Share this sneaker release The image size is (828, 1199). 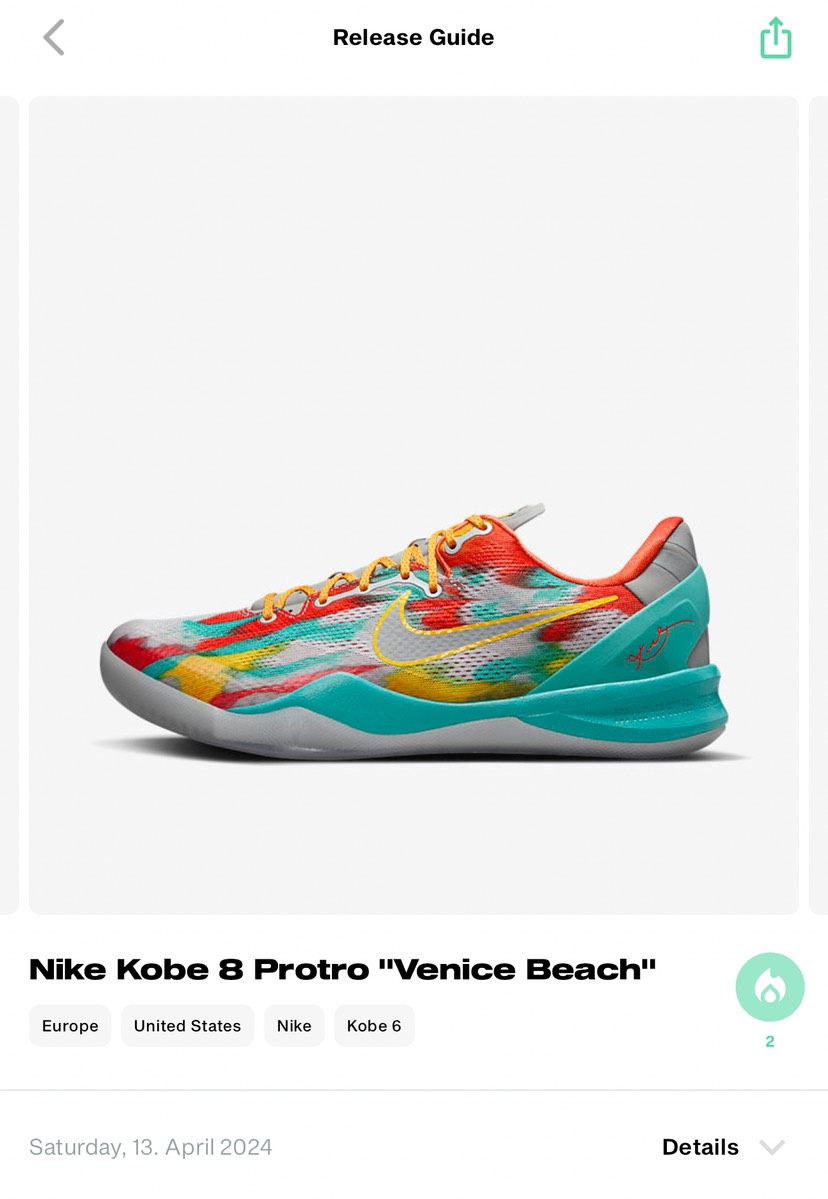tap(775, 38)
